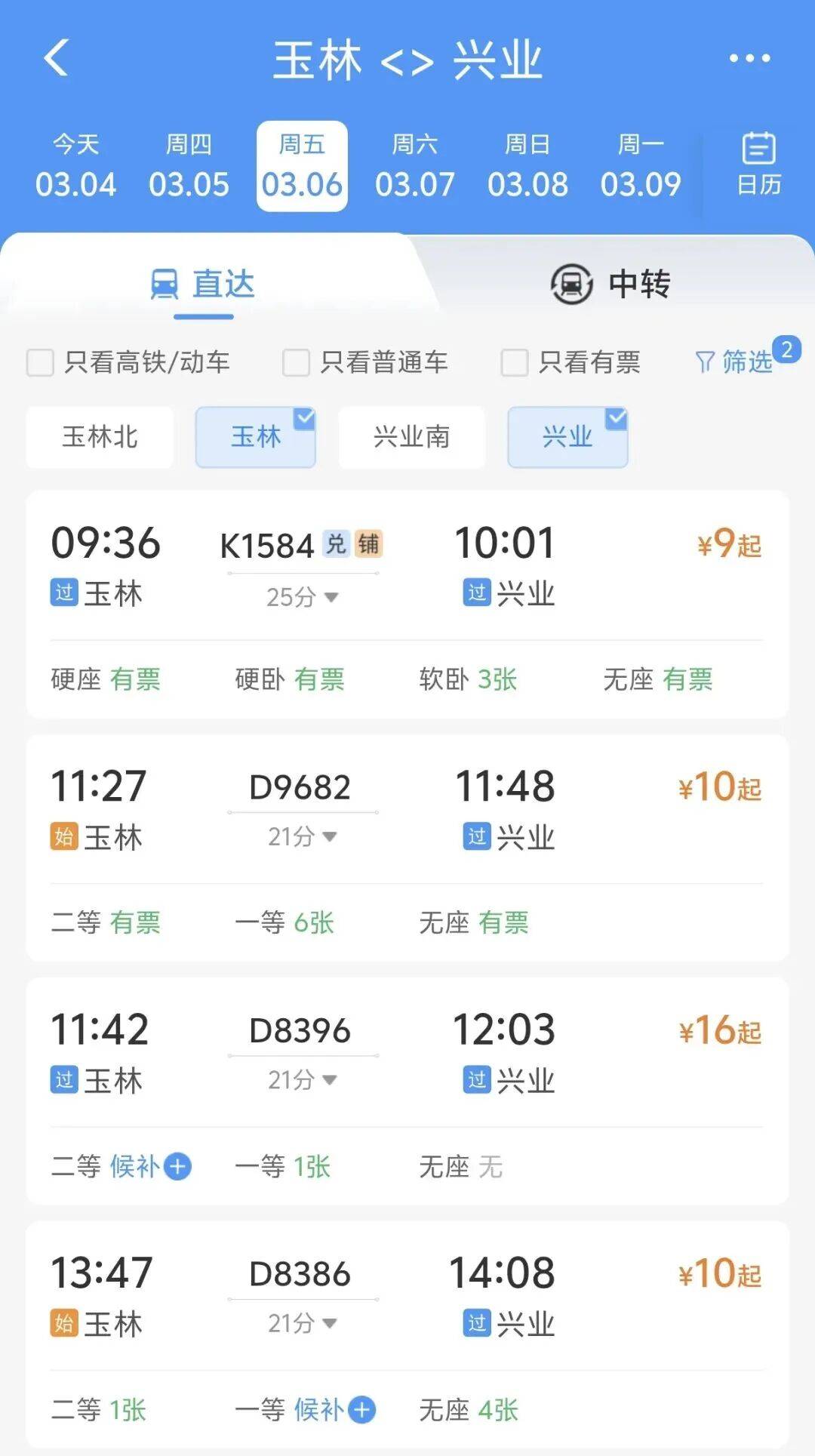815x1456 pixels.
Task: Add 候补 for D8396 二等 seat
Action: click(178, 1166)
